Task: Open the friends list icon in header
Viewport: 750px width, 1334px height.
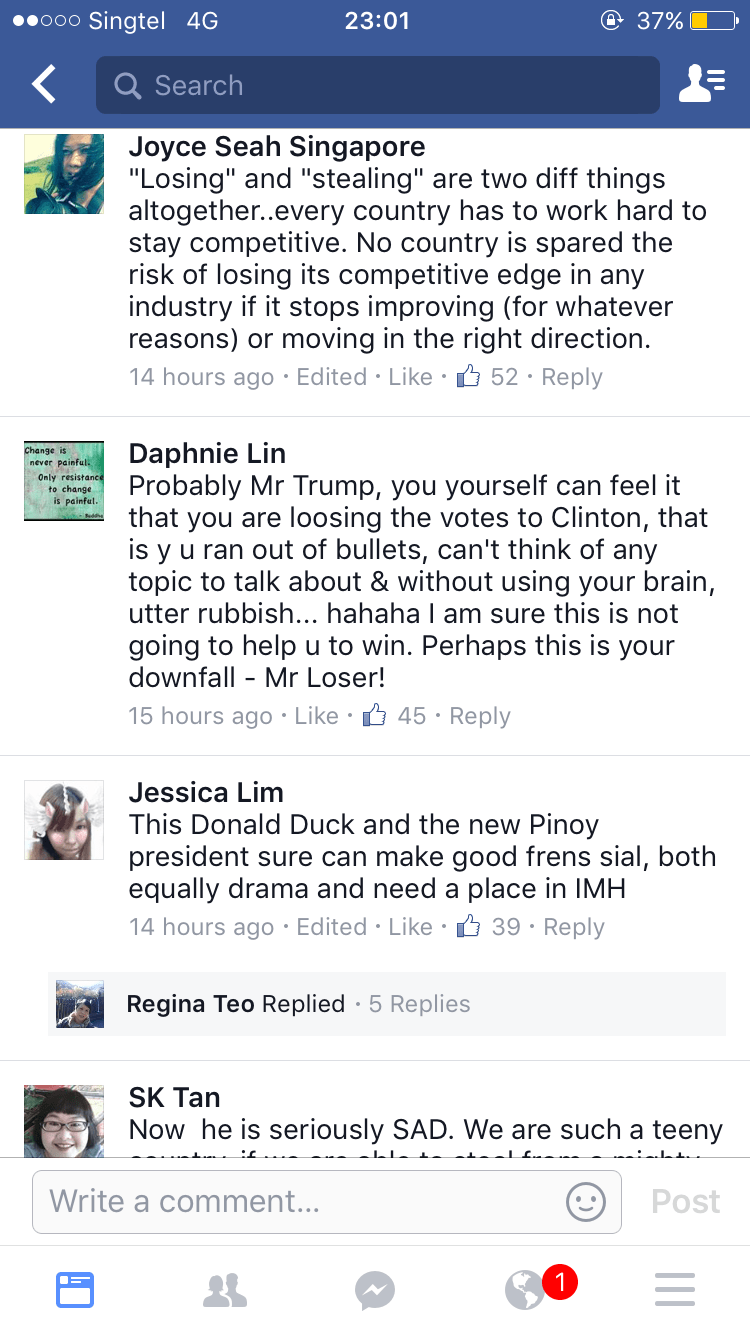Action: (x=702, y=85)
